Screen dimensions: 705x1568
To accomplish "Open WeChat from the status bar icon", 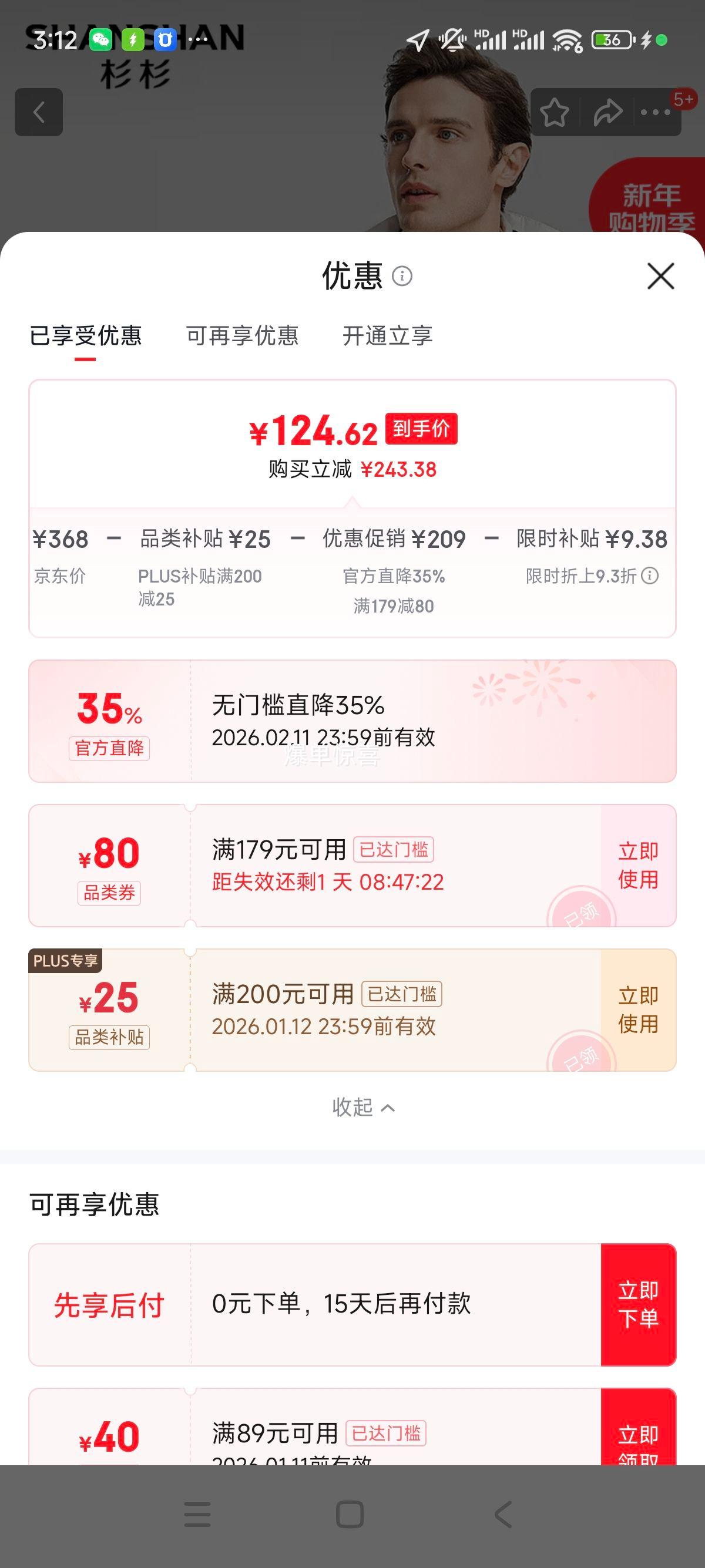I will pos(102,39).
